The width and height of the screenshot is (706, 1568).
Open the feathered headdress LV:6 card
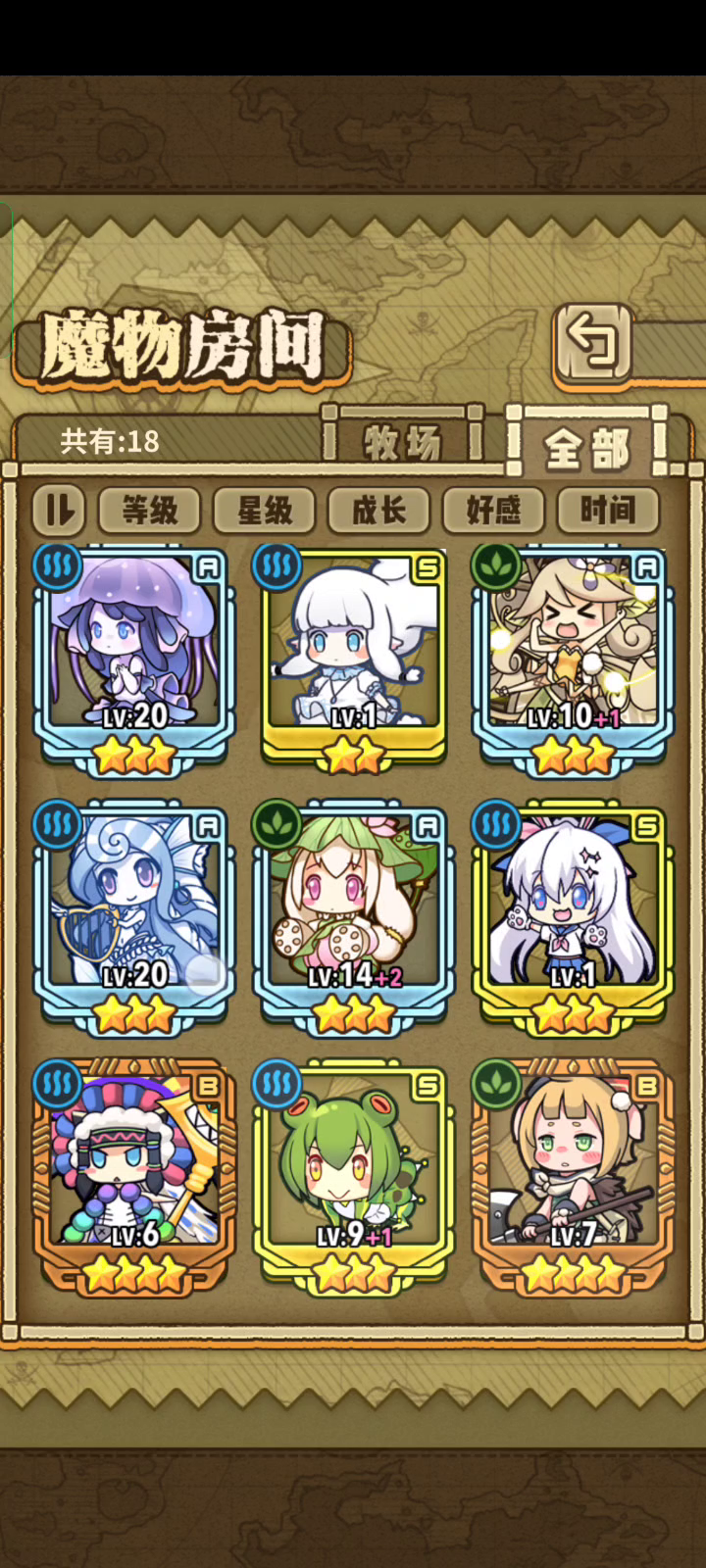tap(134, 1177)
